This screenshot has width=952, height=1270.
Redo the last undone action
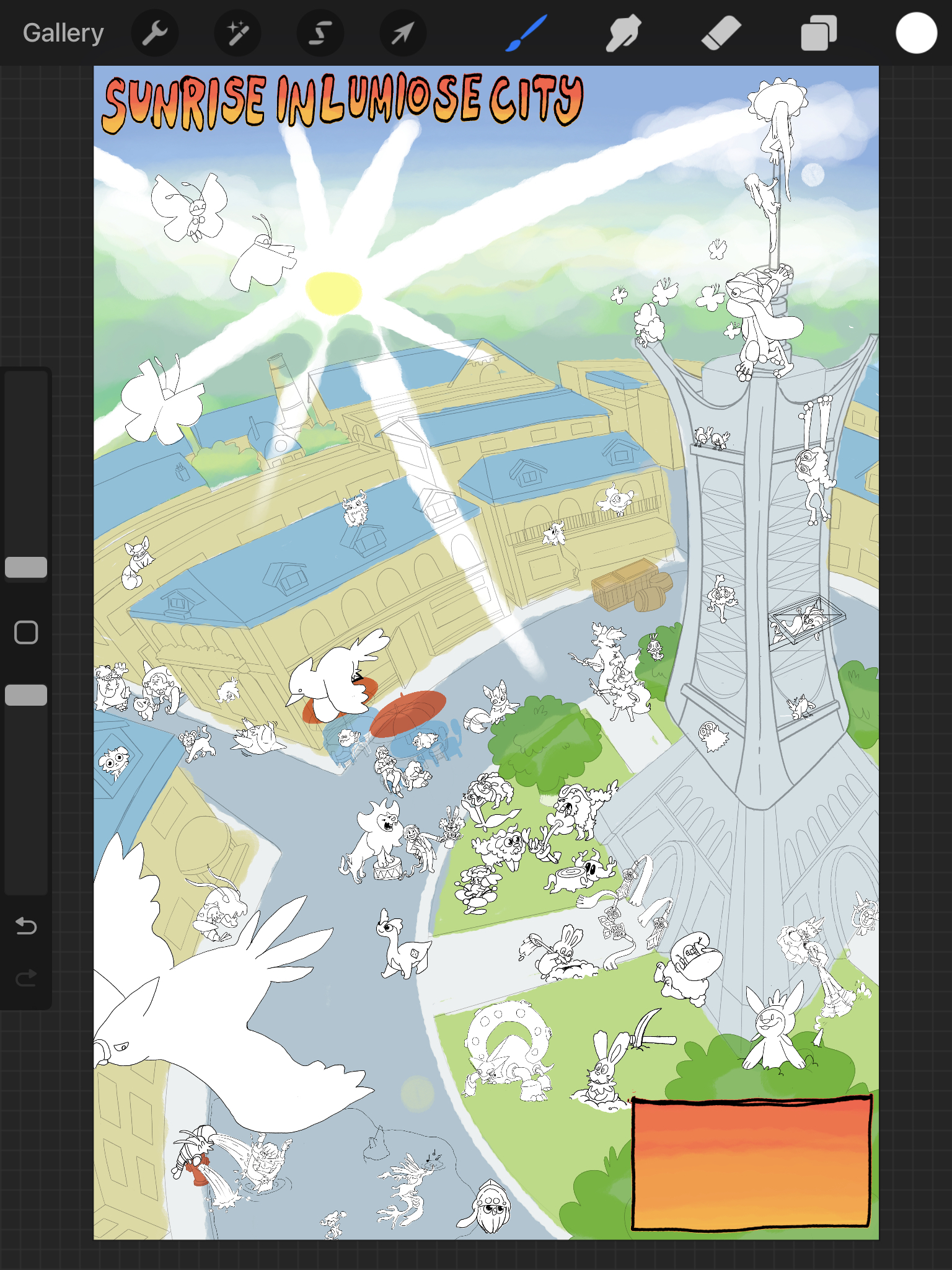[x=26, y=978]
